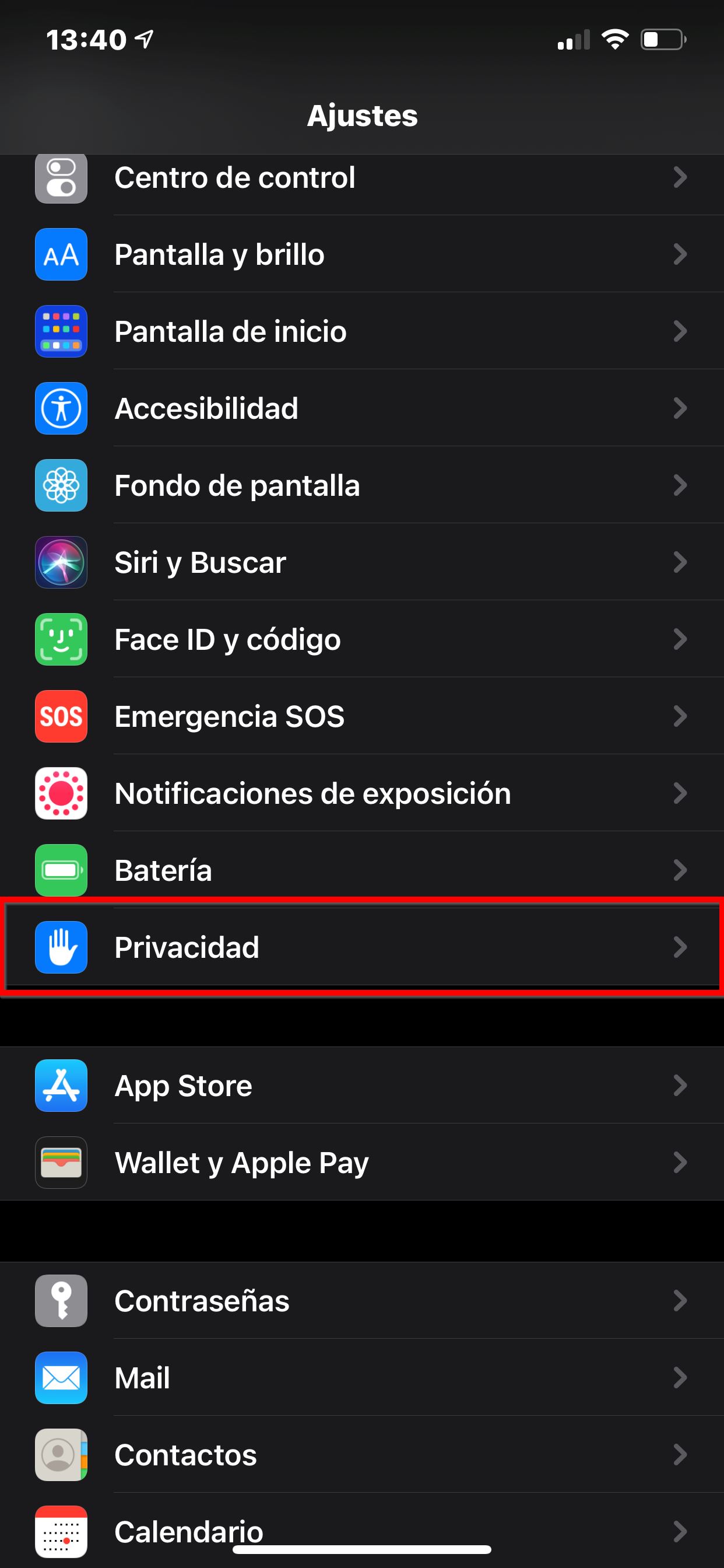Go to Pantalla de inicio
This screenshot has width=724, height=1568.
coord(361,332)
